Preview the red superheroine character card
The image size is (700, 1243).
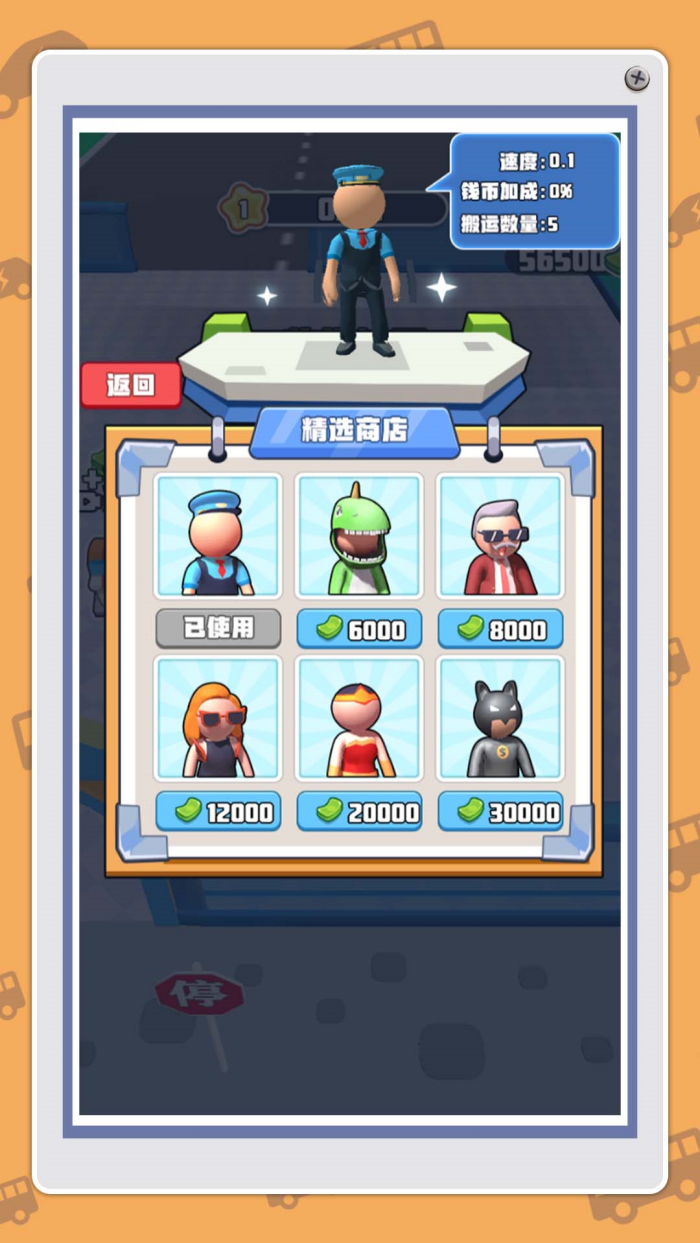(x=359, y=719)
